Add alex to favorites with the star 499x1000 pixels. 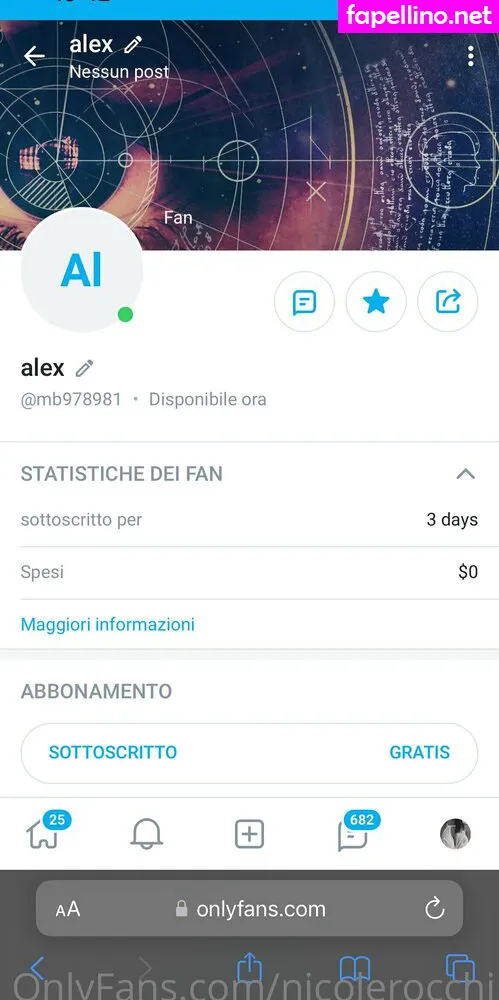coord(376,302)
